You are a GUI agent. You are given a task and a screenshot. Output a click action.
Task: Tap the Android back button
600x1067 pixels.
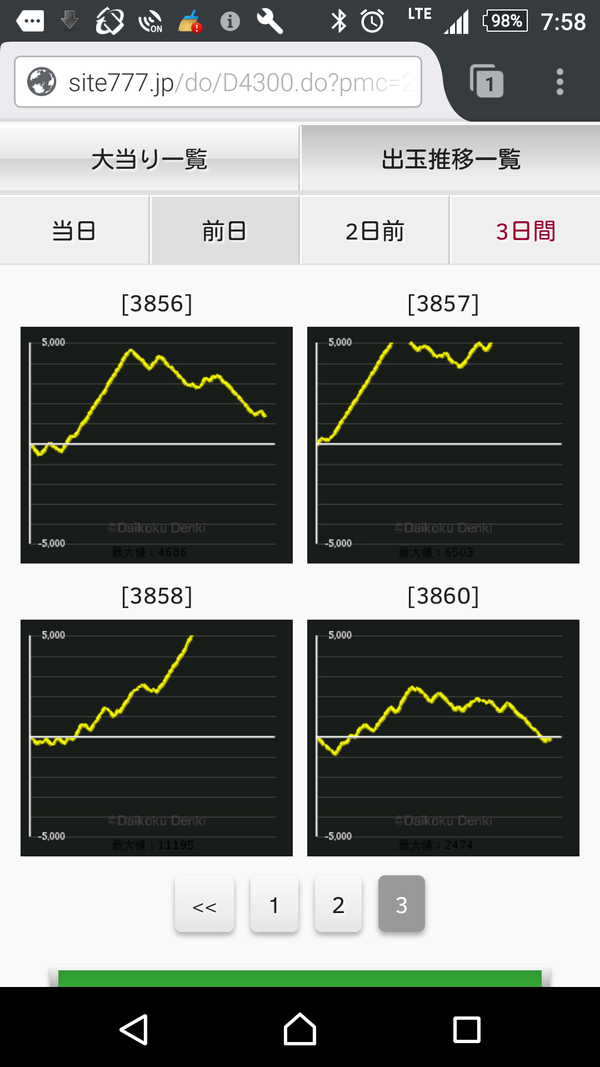(134, 1029)
